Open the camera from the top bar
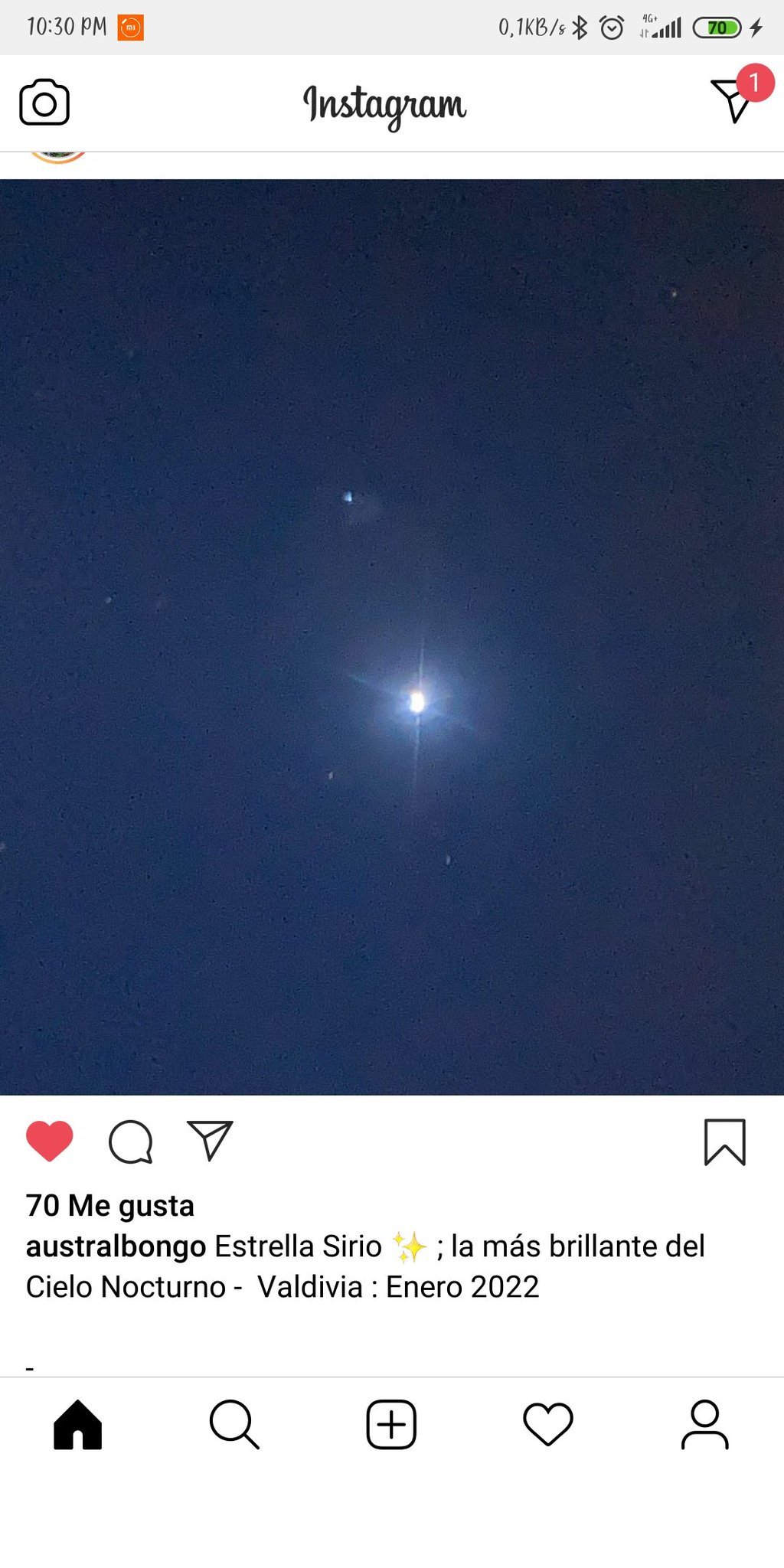This screenshot has height=1568, width=784. pyautogui.click(x=44, y=103)
